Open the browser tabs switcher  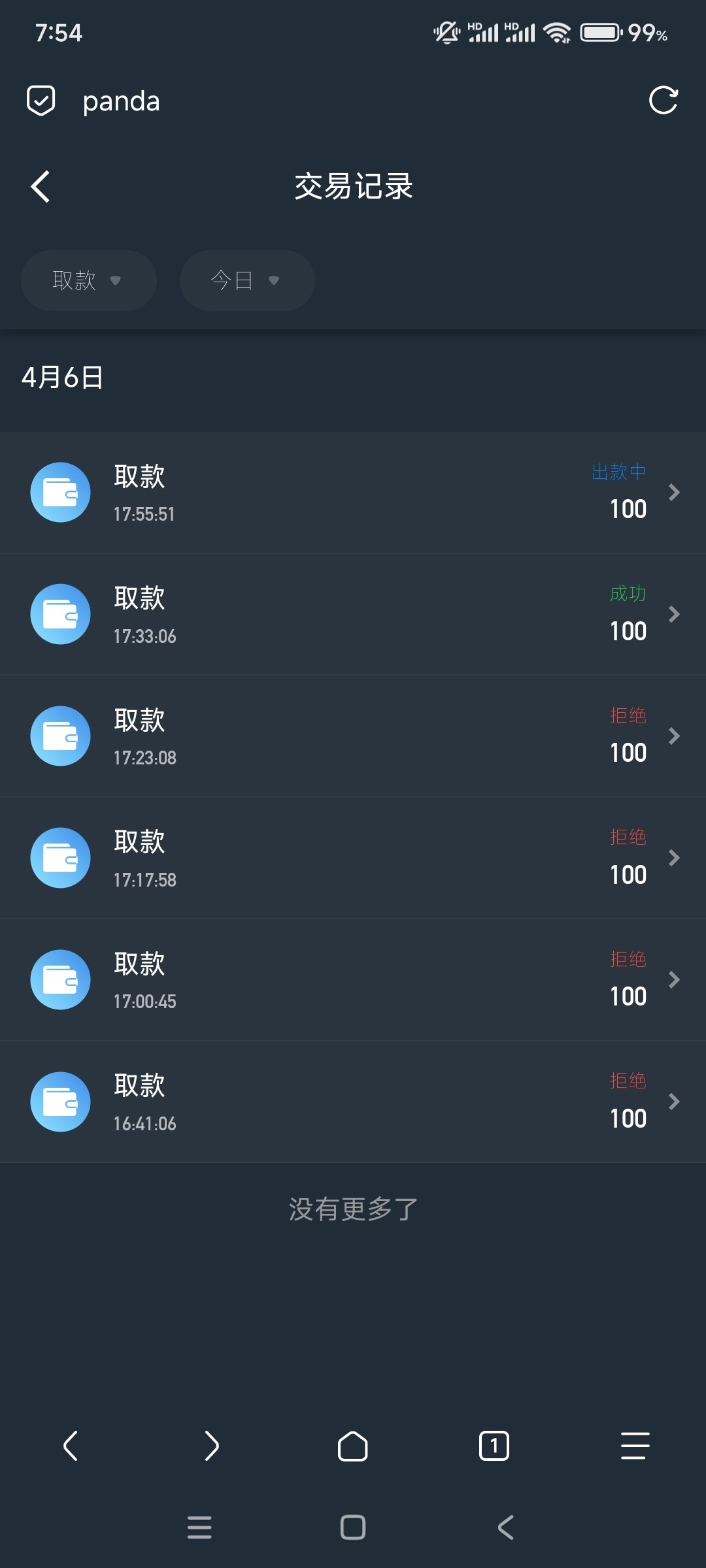494,1445
